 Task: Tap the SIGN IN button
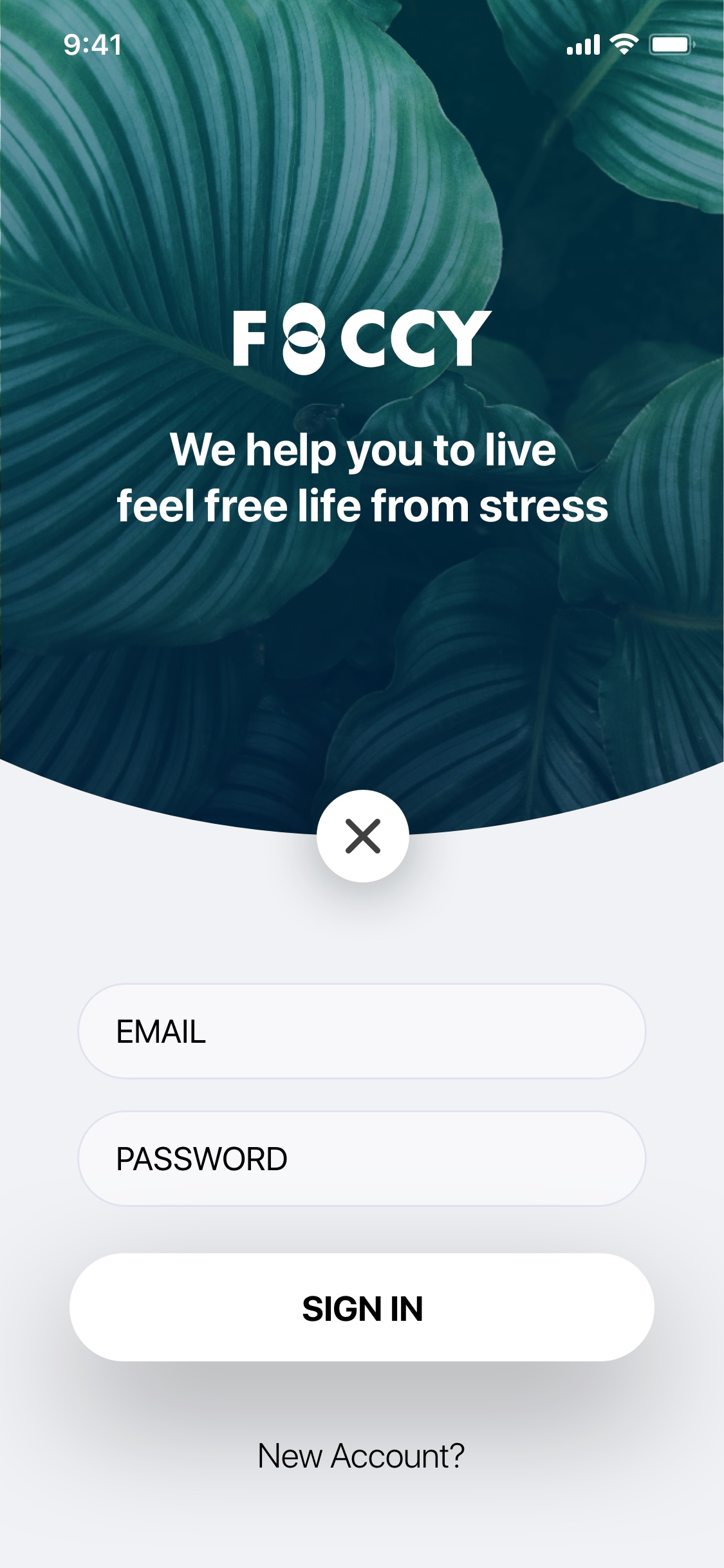pos(362,1307)
